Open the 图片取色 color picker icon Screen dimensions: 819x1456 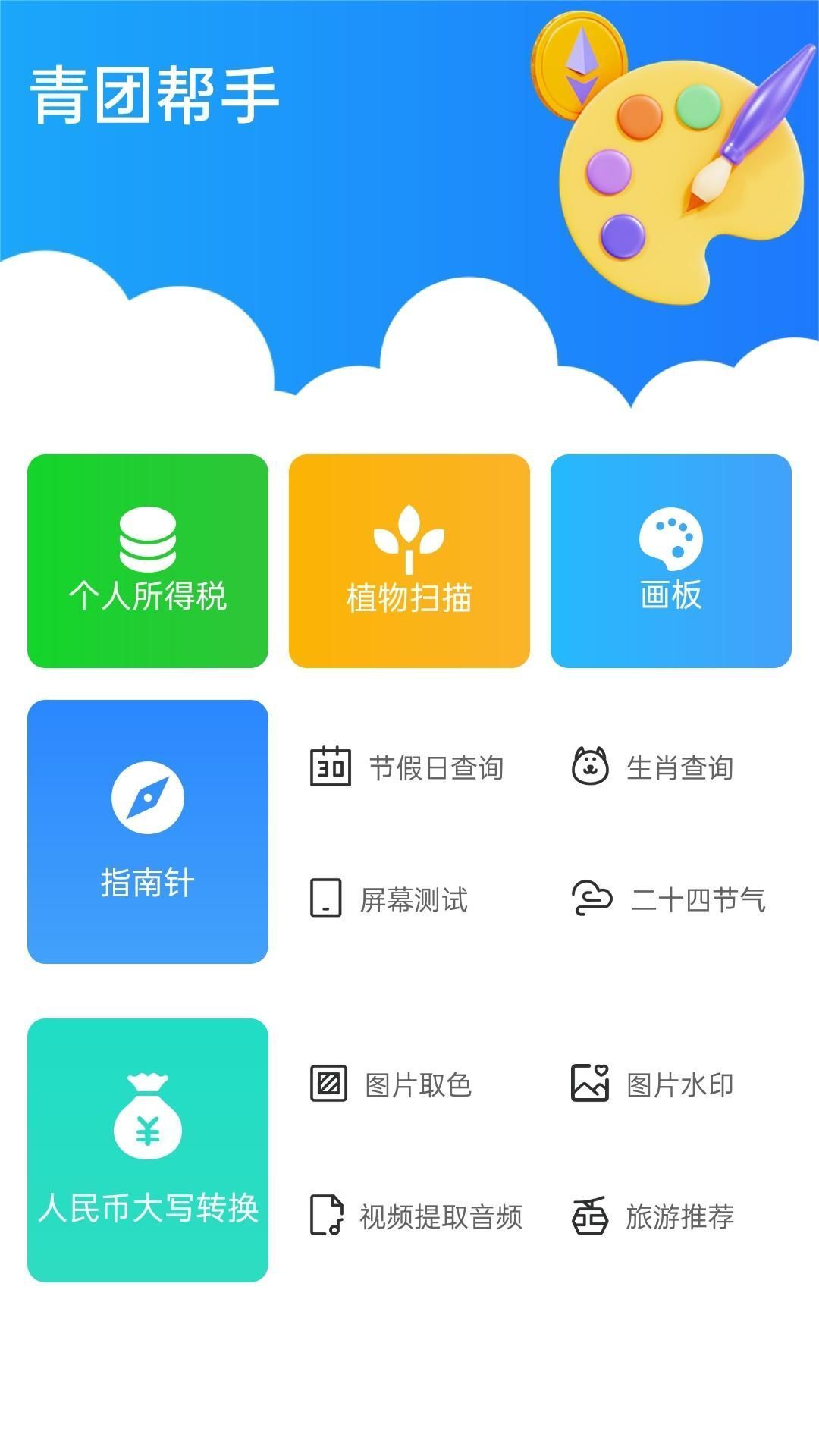(x=329, y=1084)
